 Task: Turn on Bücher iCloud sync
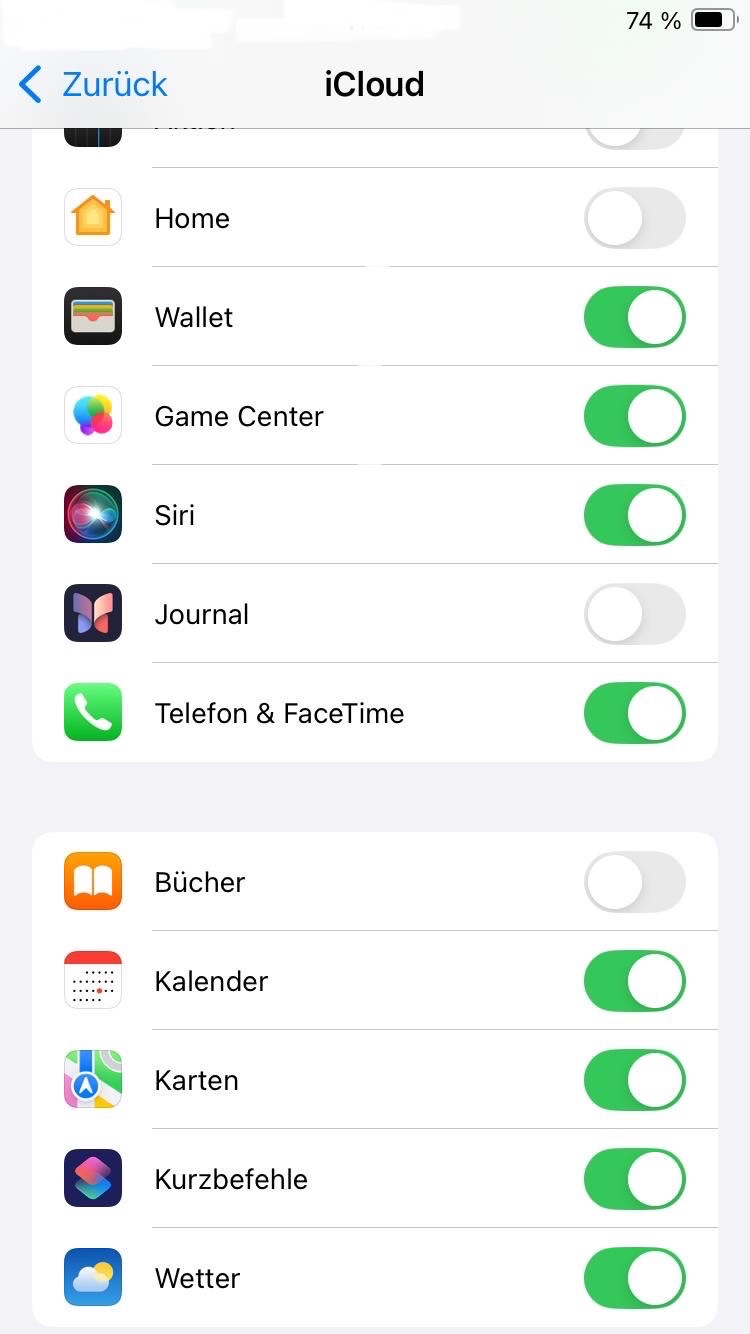(x=634, y=882)
